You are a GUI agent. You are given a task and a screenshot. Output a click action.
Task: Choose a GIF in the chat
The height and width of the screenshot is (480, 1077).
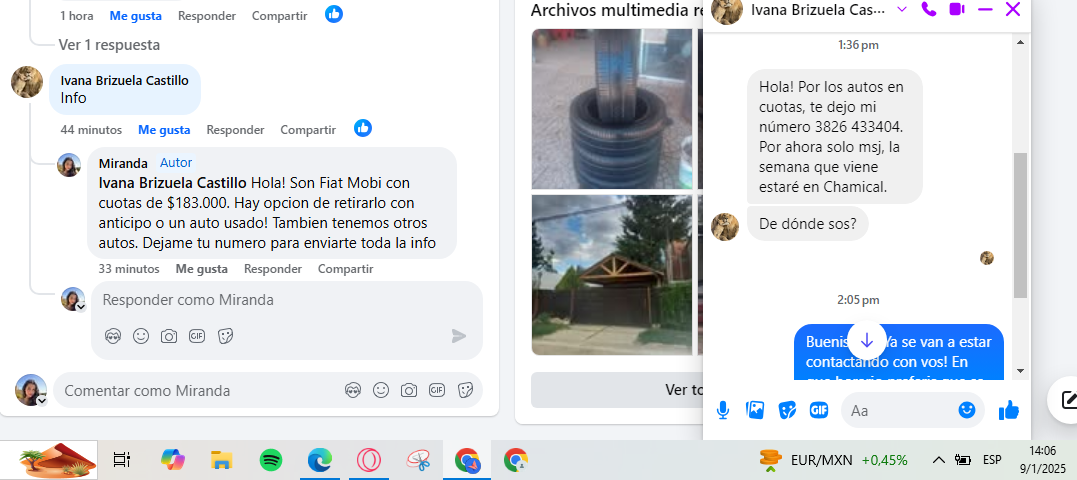tap(819, 410)
